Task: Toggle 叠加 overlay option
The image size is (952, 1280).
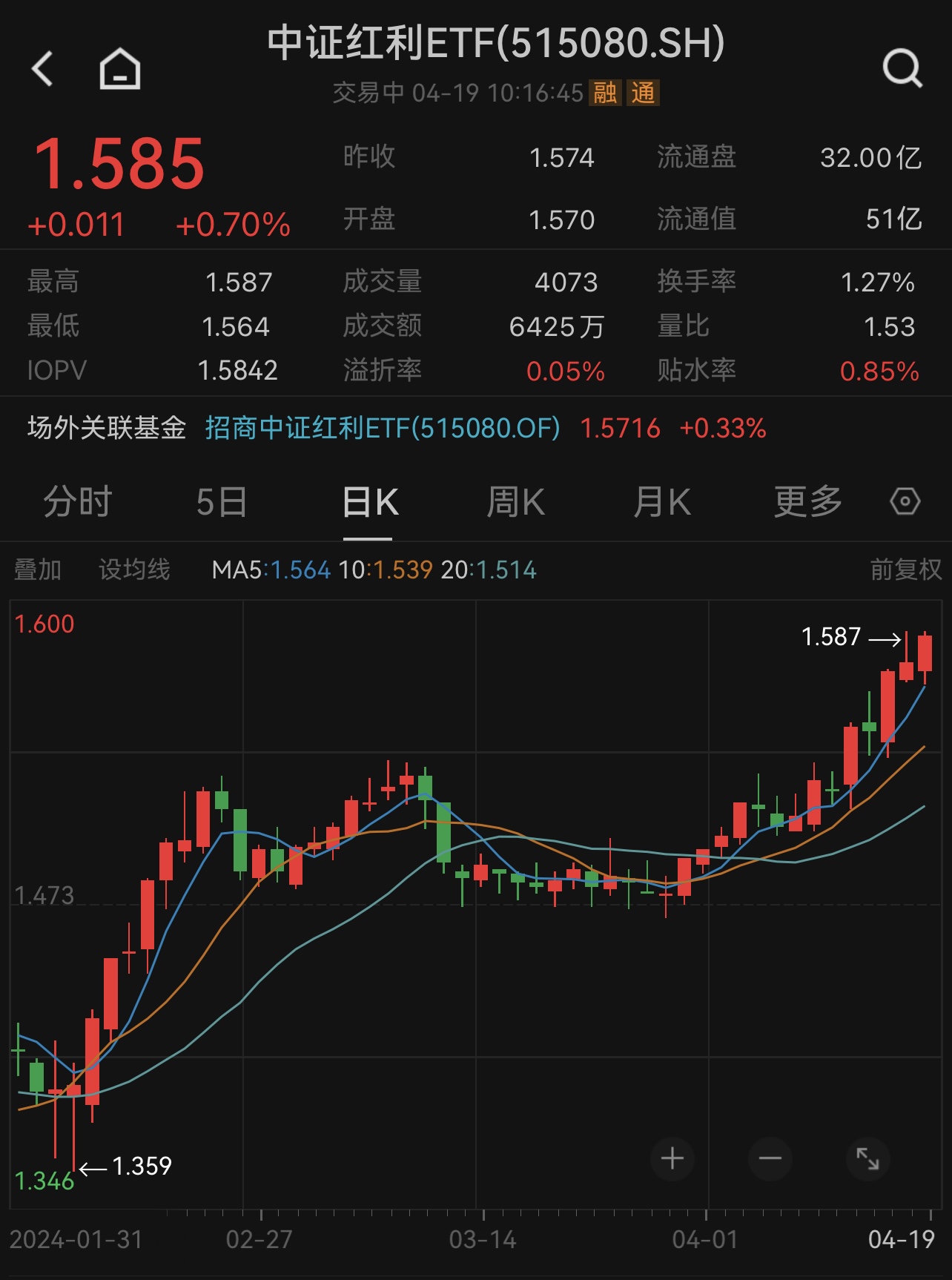Action: (x=39, y=570)
